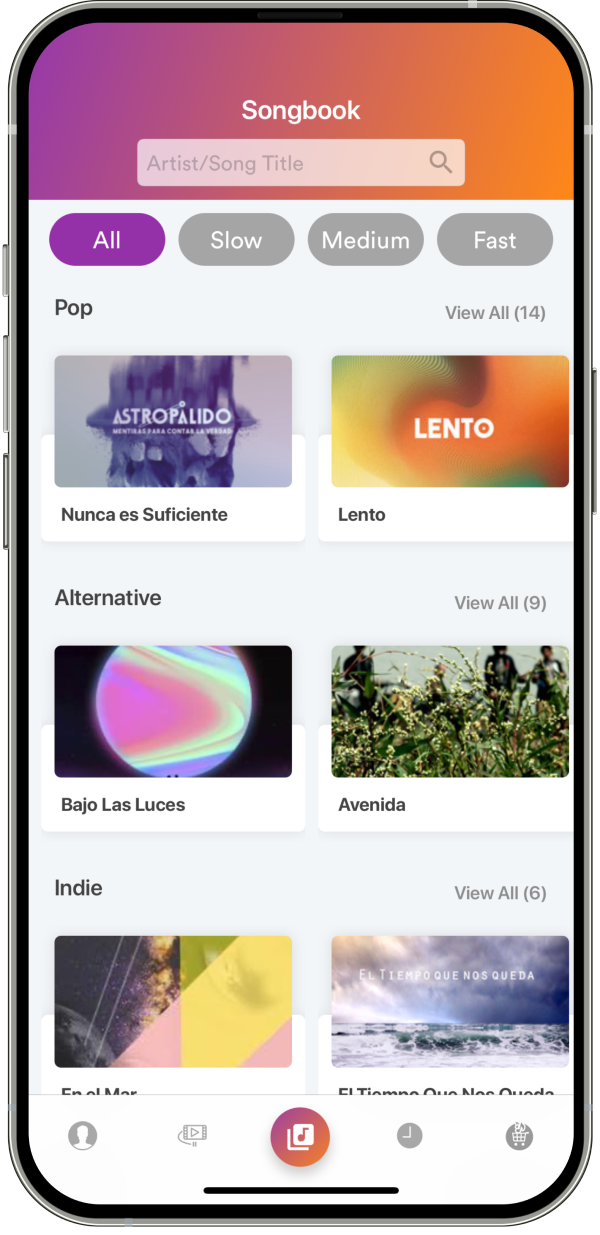Open the video recordings tab
Image resolution: width=600 pixels, height=1235 pixels.
[192, 1135]
